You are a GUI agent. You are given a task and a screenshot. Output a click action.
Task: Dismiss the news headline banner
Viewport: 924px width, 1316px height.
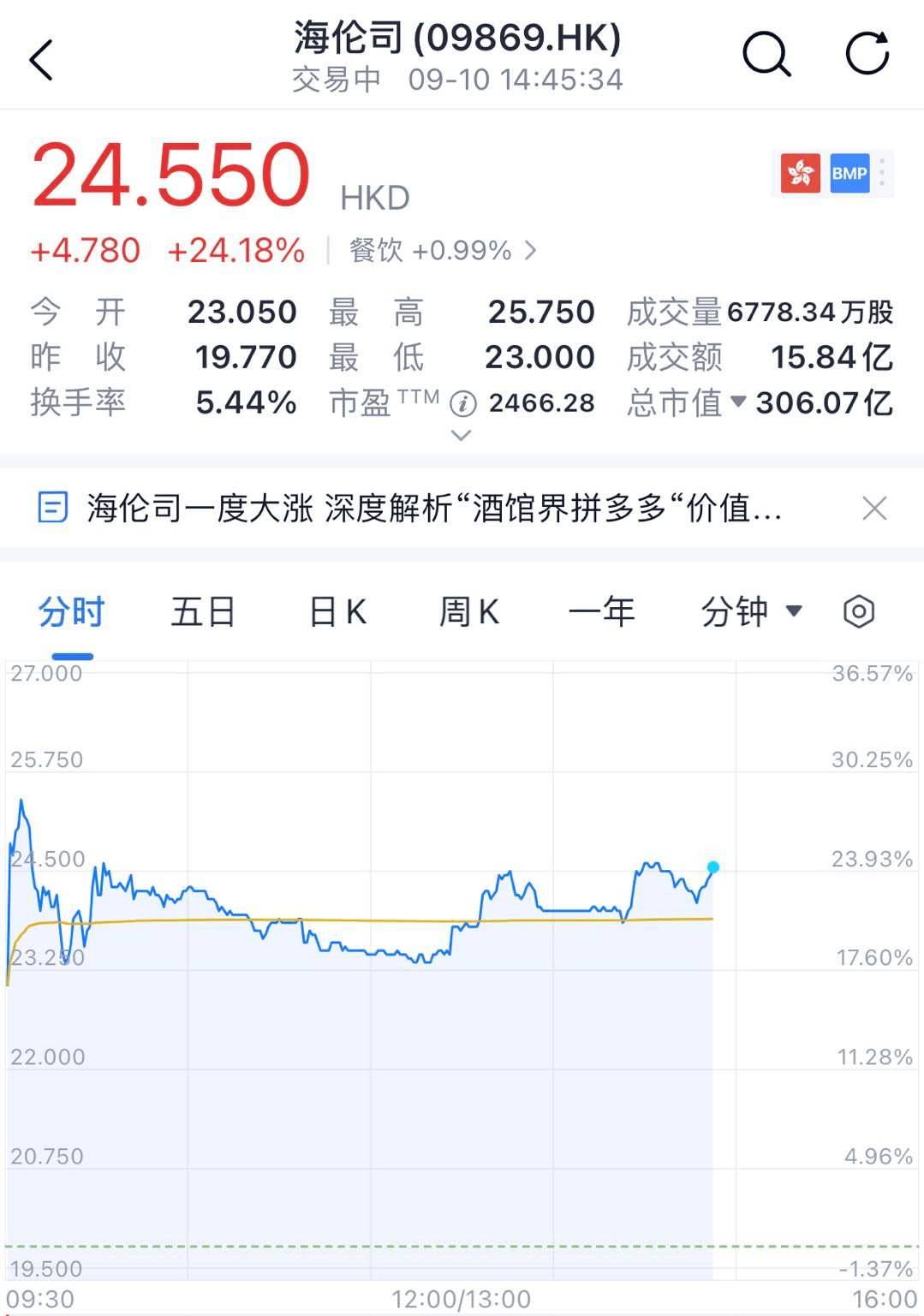874,509
